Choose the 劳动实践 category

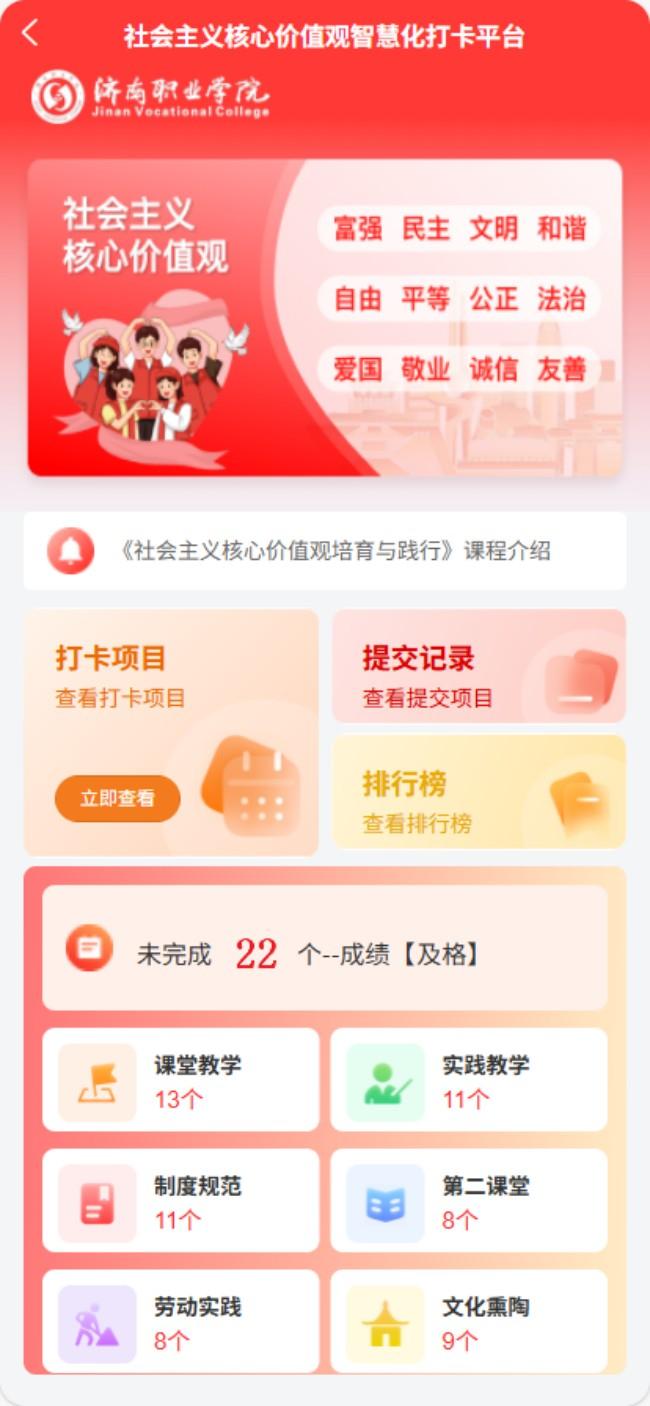181,1322
